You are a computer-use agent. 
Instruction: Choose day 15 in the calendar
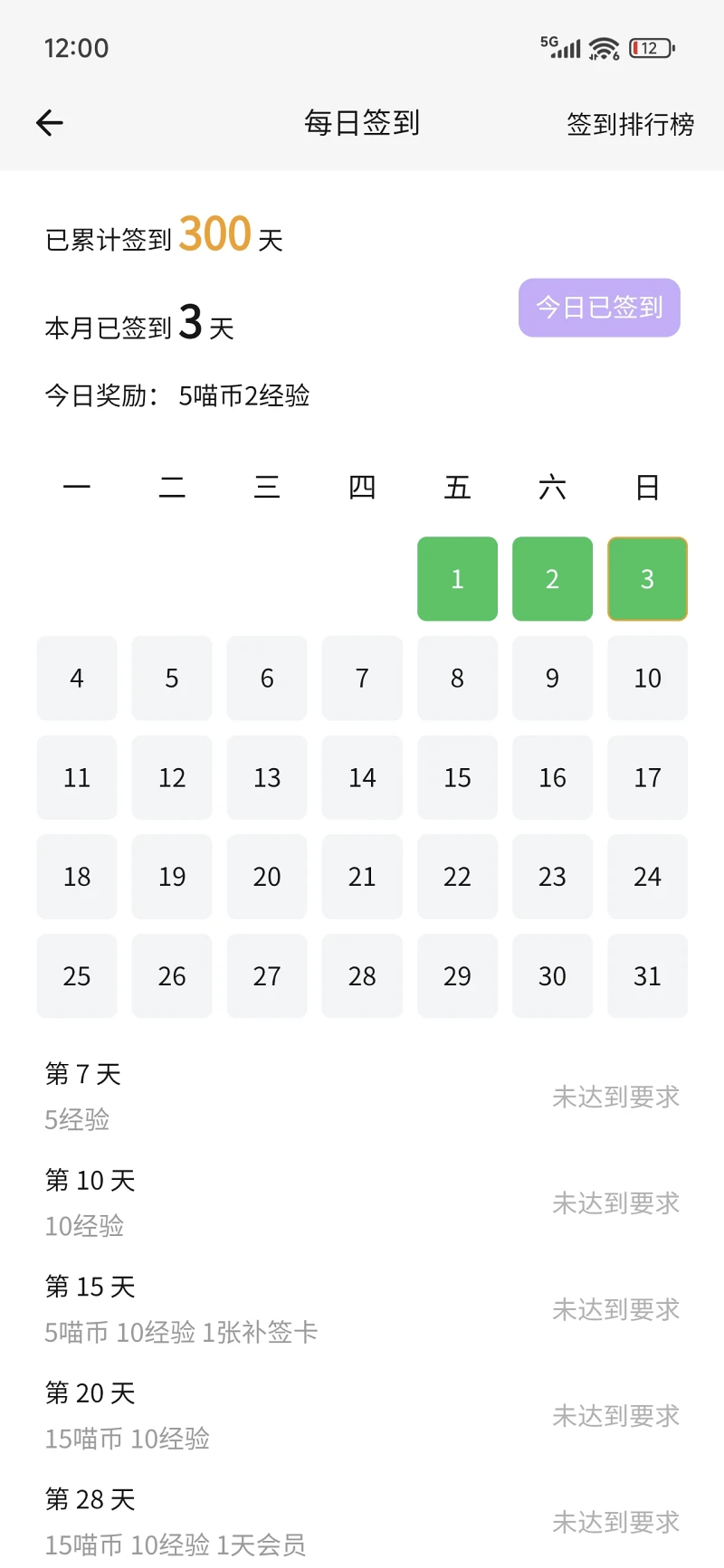pyautogui.click(x=457, y=778)
